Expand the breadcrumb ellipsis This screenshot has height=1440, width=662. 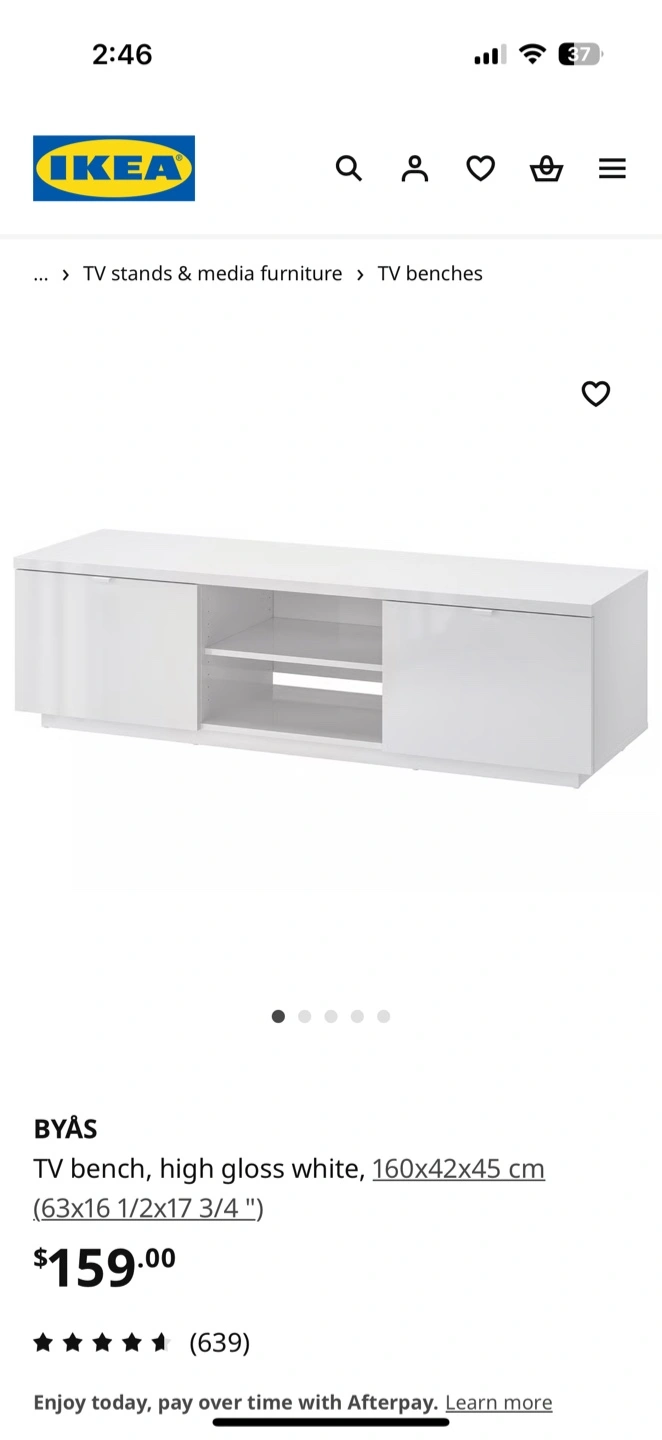(x=41, y=274)
